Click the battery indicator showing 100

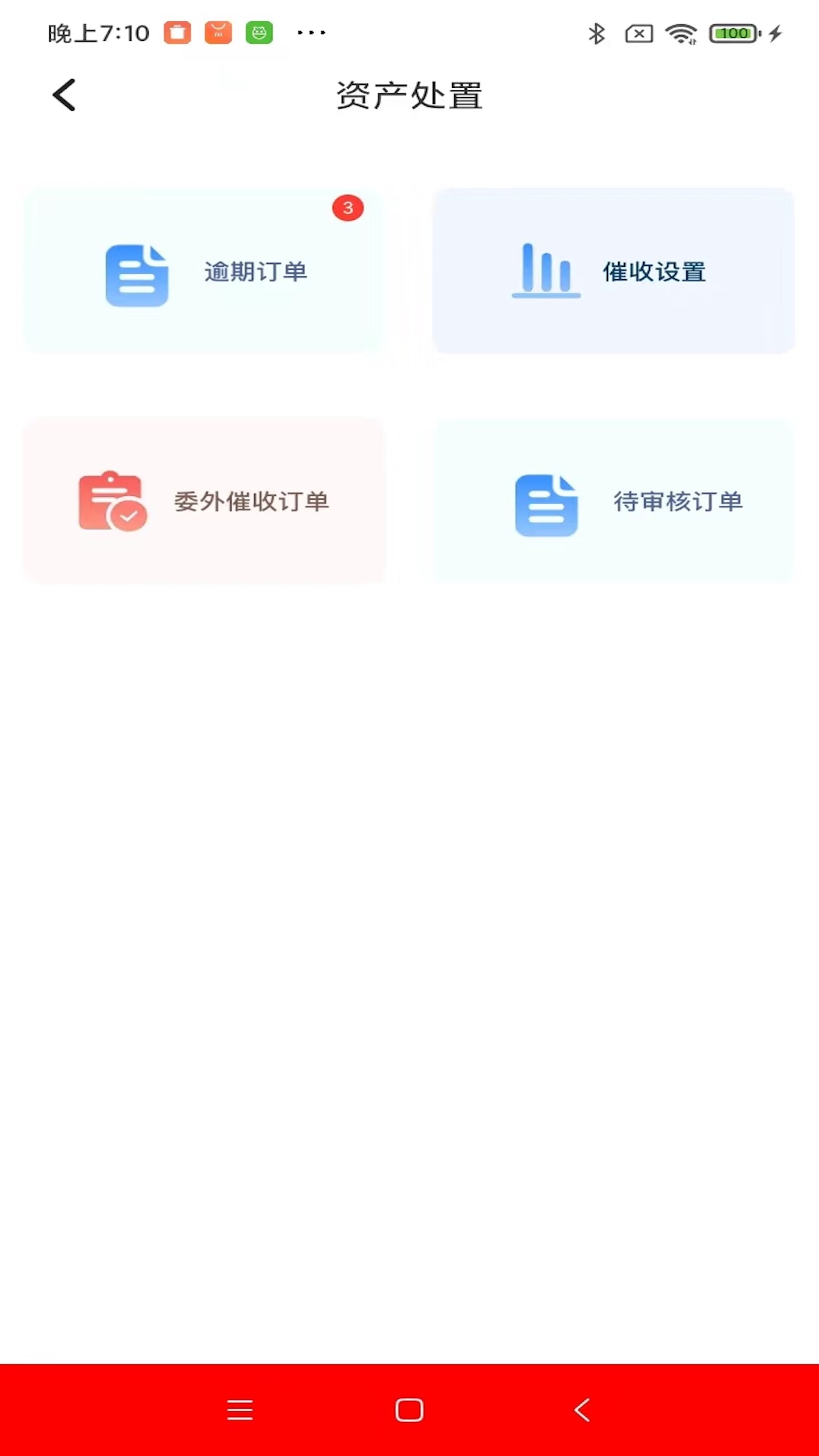(x=730, y=33)
